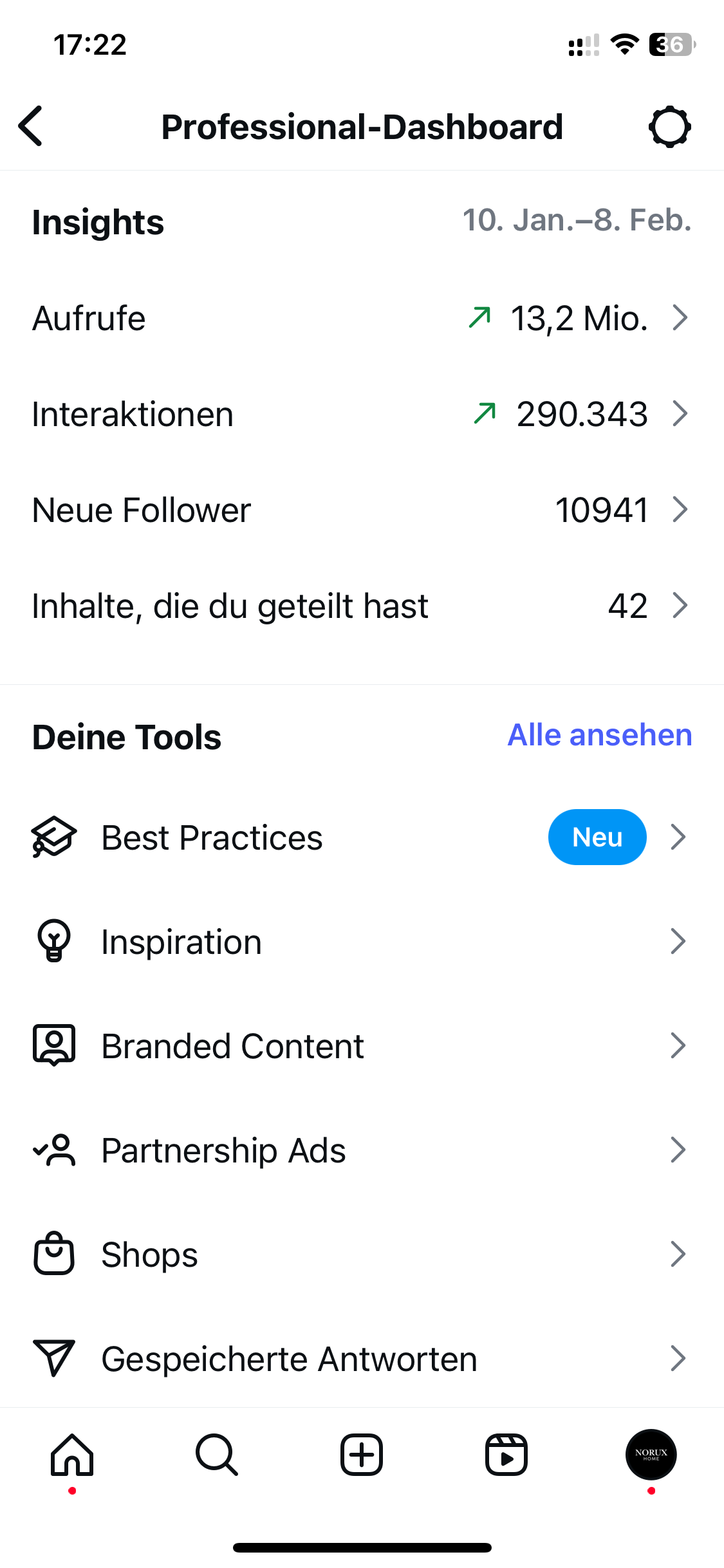Switch to the Reels tab
Image resolution: width=724 pixels, height=1568 pixels.
pos(506,1455)
